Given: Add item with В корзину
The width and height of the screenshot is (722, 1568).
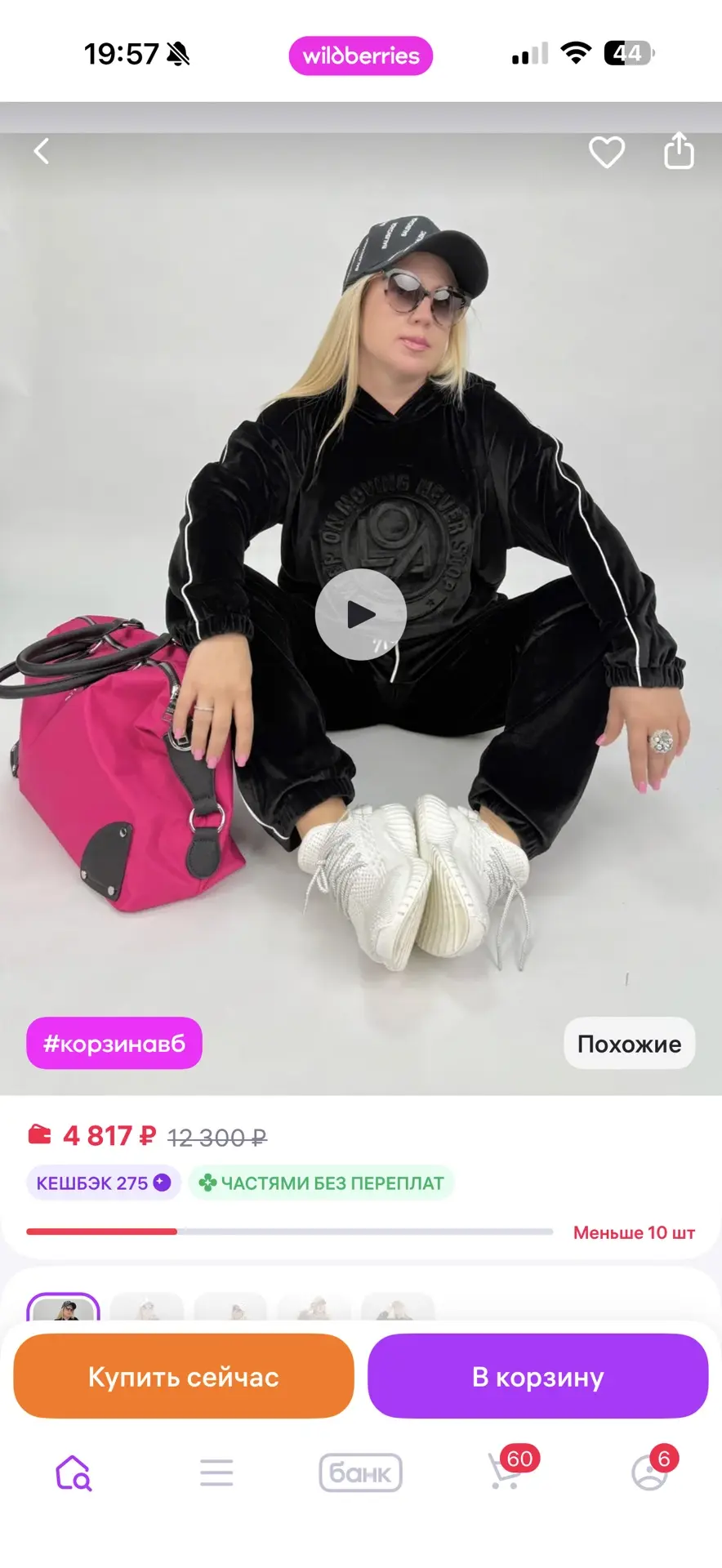Looking at the screenshot, I should coord(537,1376).
